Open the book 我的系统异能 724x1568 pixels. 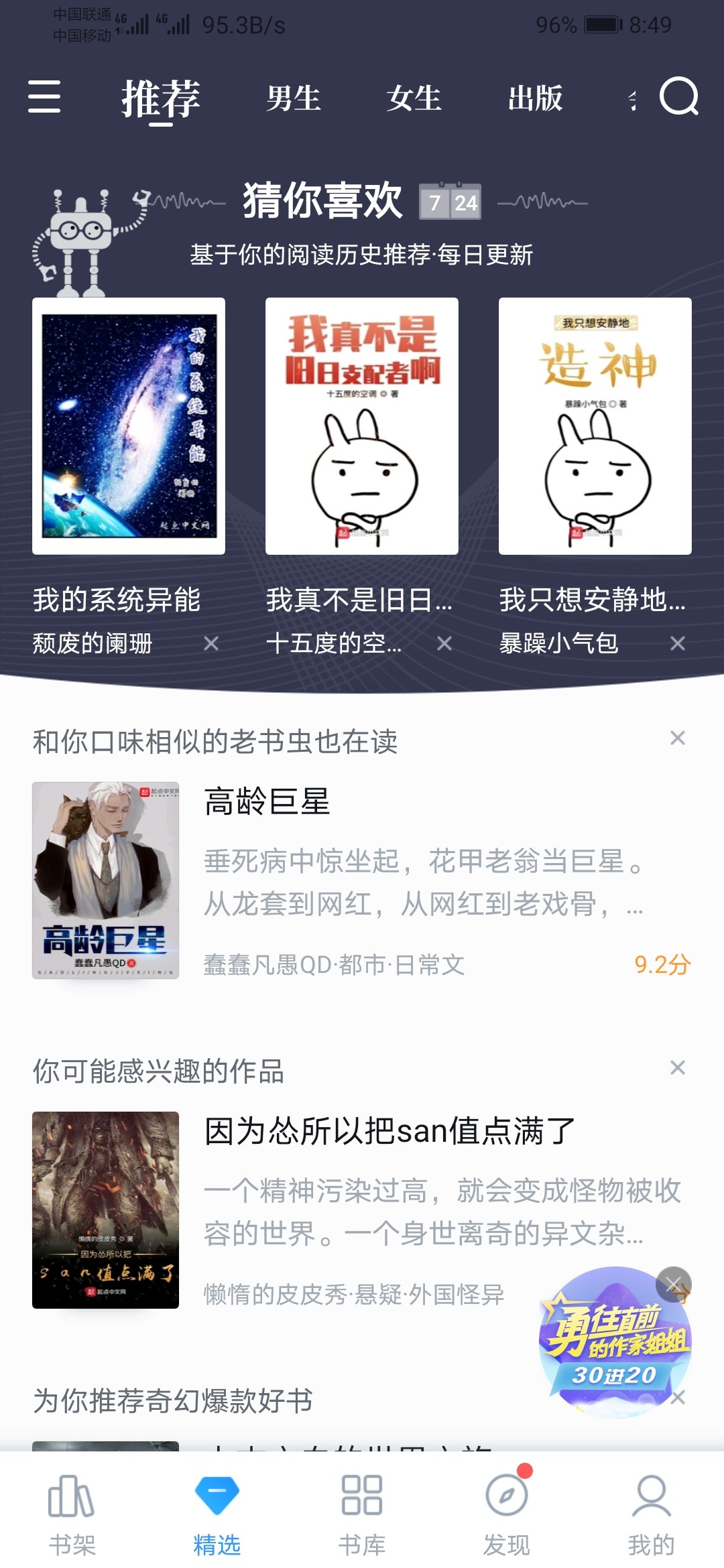129,426
